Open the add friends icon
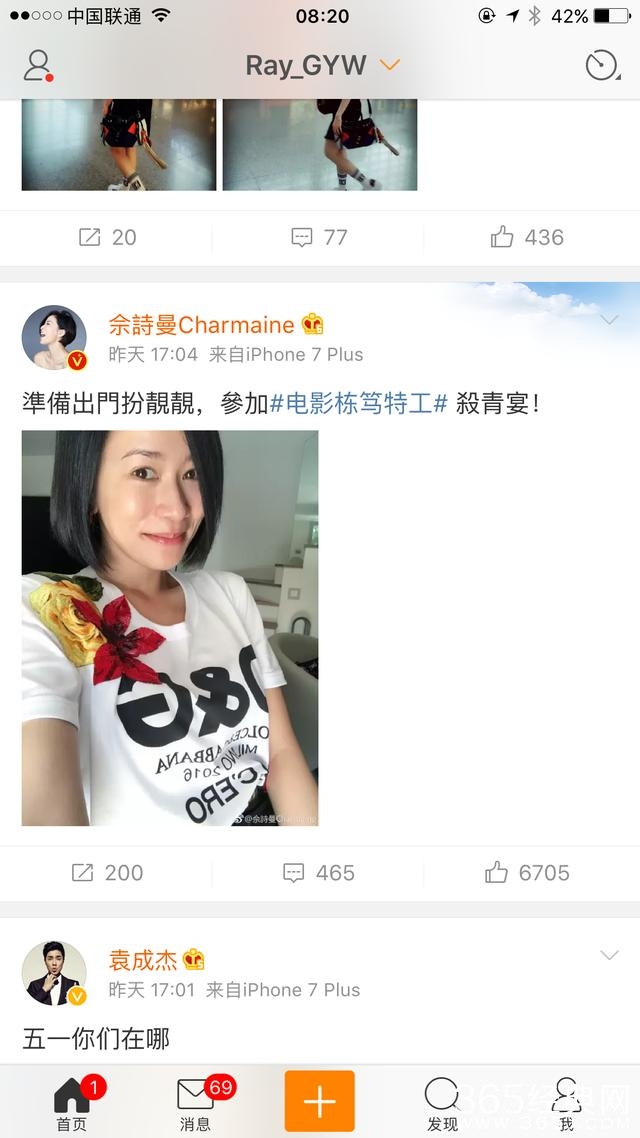 (x=38, y=66)
